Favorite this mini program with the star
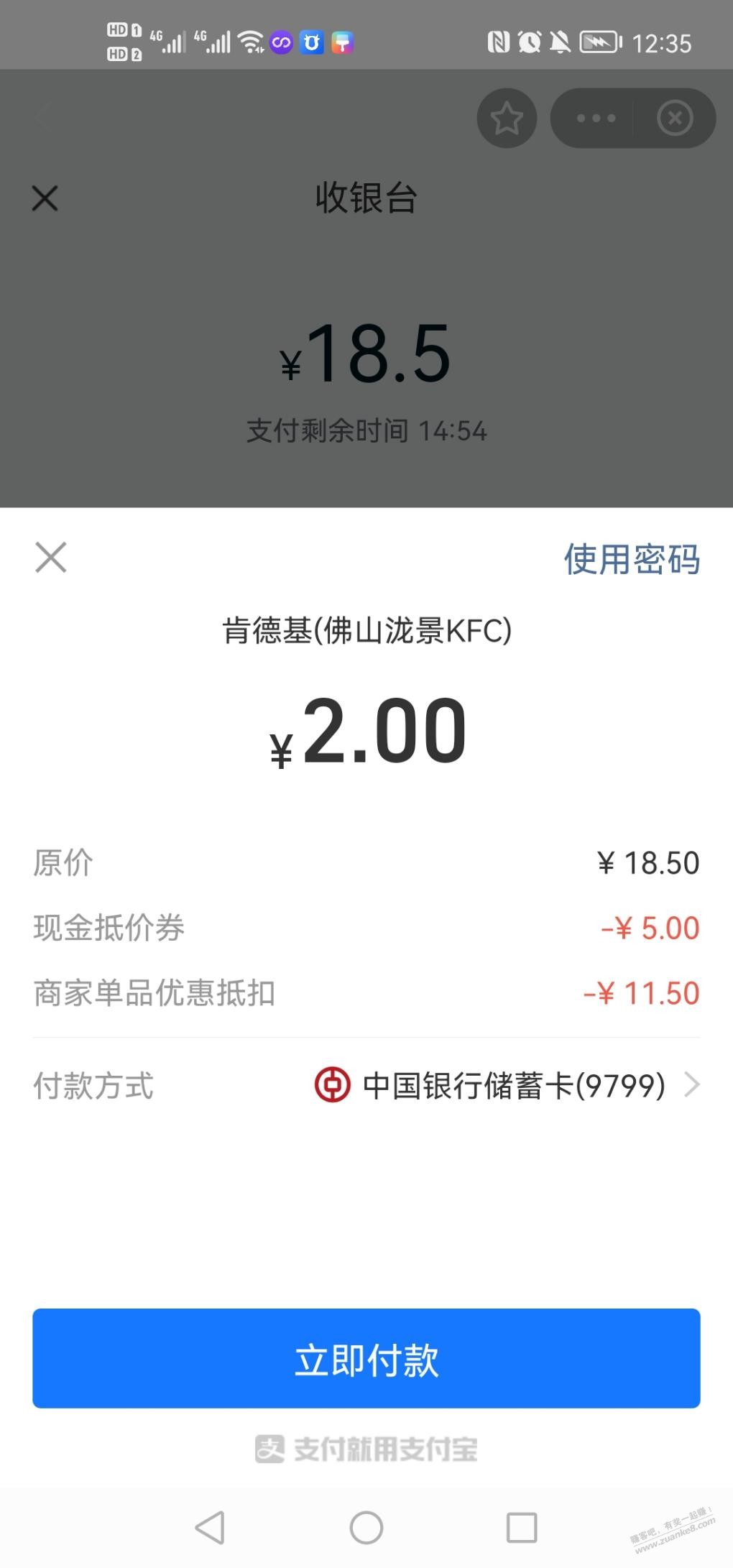The width and height of the screenshot is (733, 1568). 507,119
